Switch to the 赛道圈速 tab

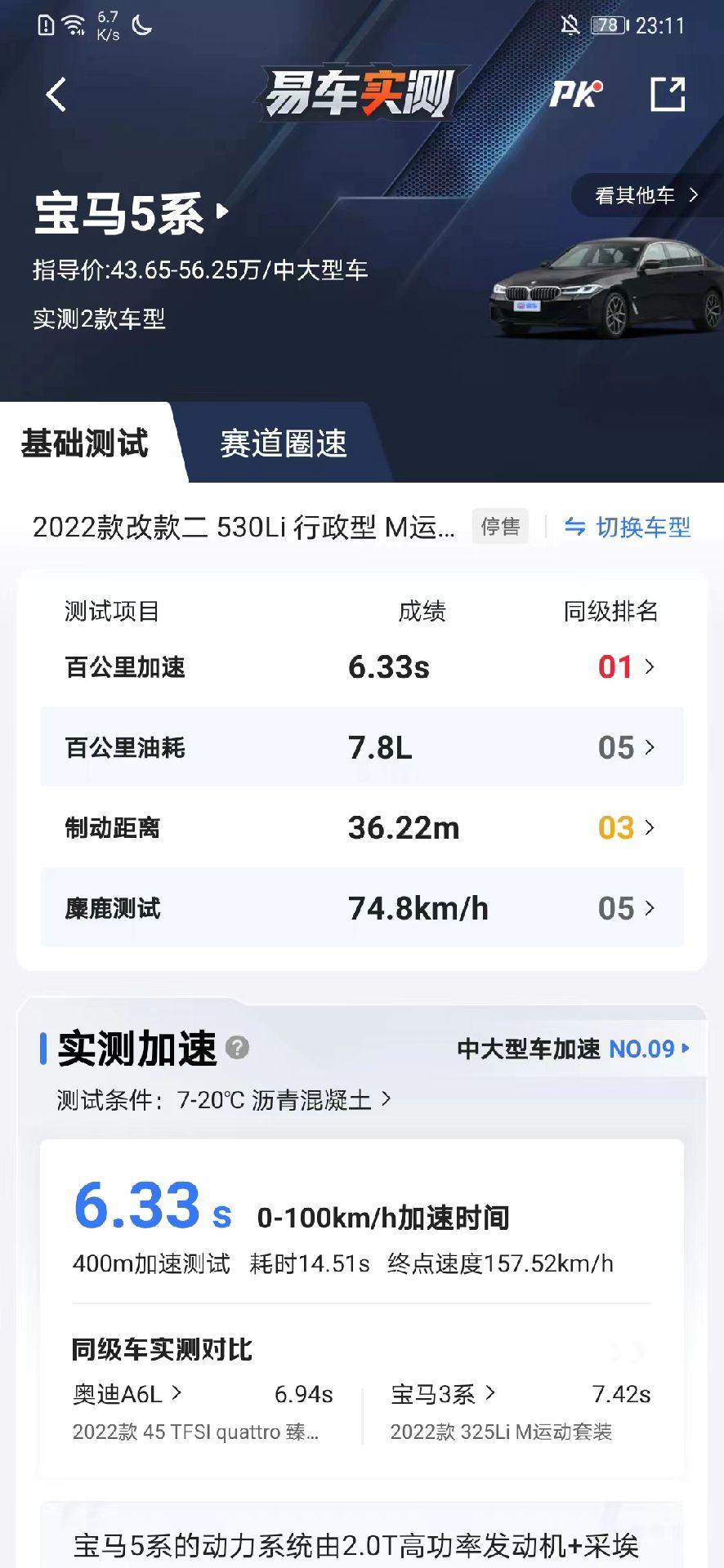283,443
